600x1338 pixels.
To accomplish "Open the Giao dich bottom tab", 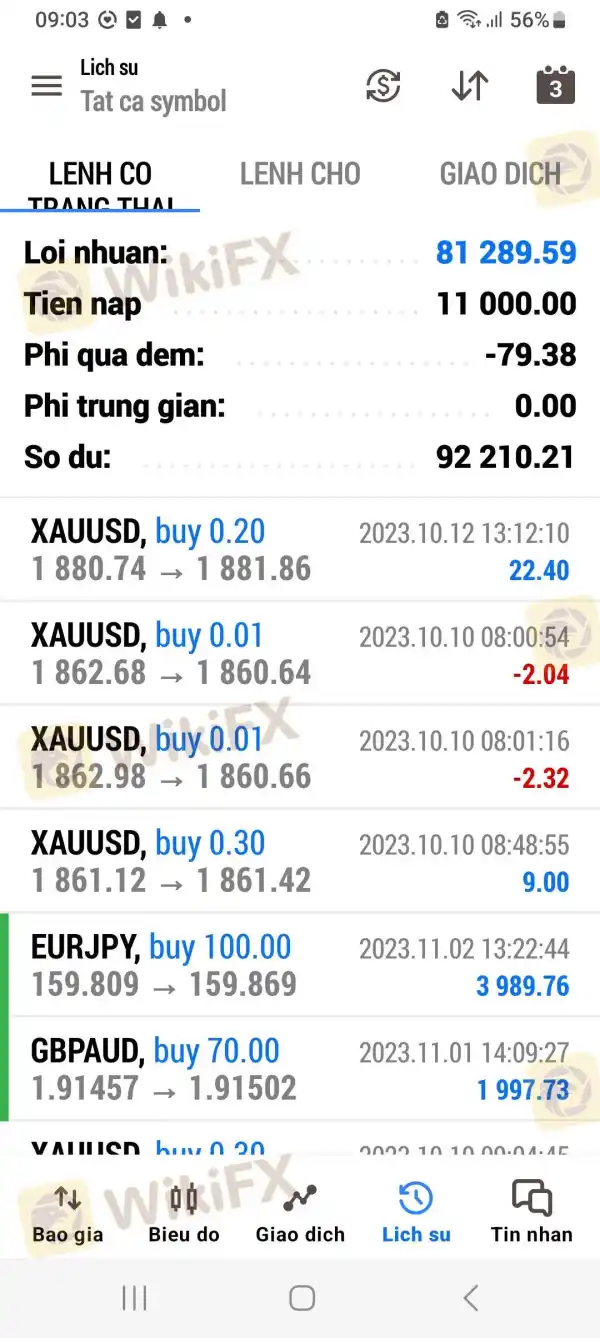I will [300, 1212].
